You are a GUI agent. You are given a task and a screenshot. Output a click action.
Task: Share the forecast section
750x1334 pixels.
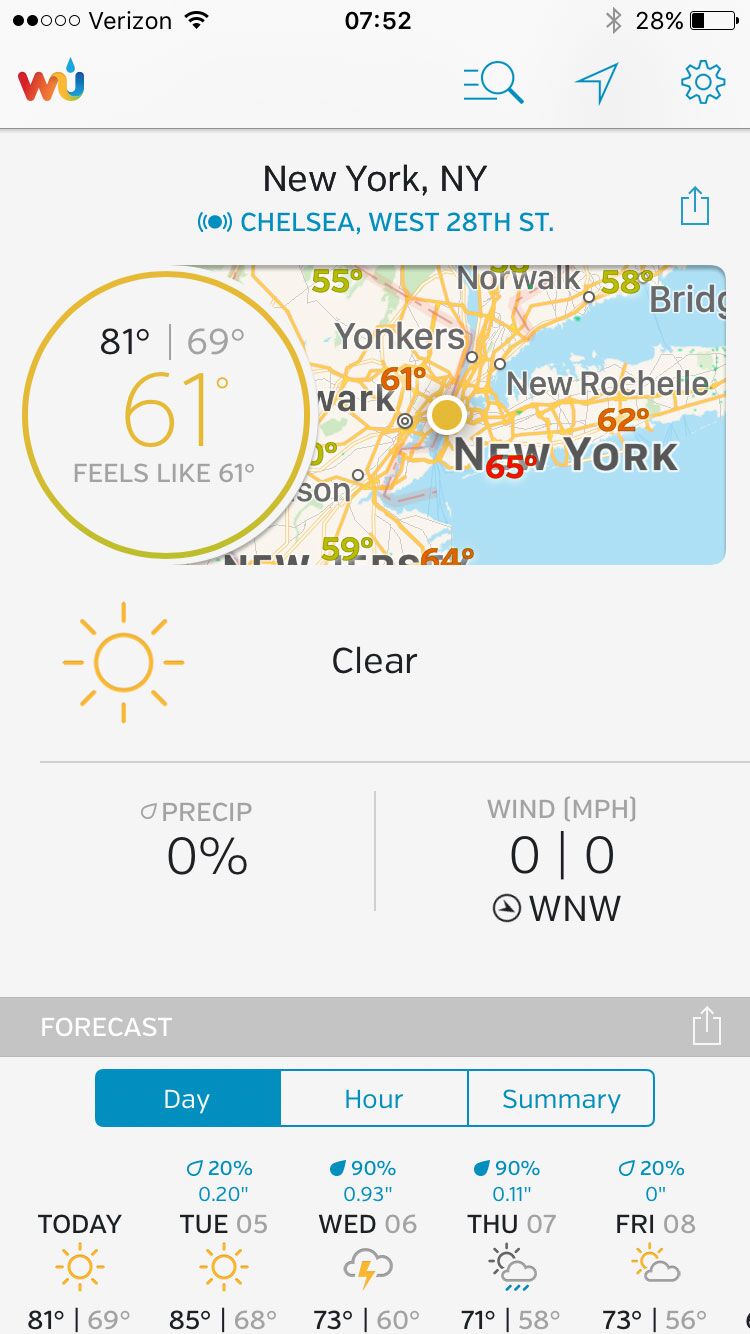point(707,1026)
